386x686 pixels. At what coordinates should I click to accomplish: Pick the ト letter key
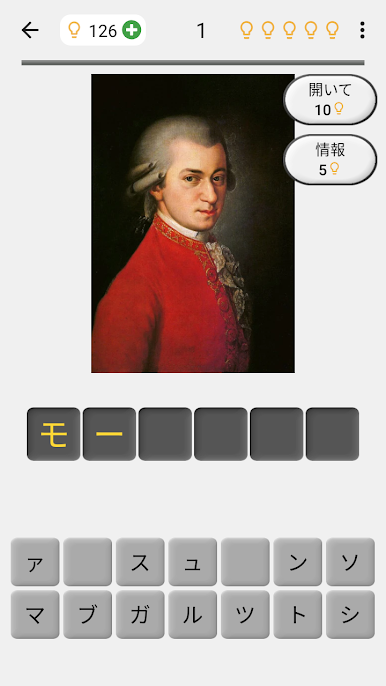tap(298, 614)
